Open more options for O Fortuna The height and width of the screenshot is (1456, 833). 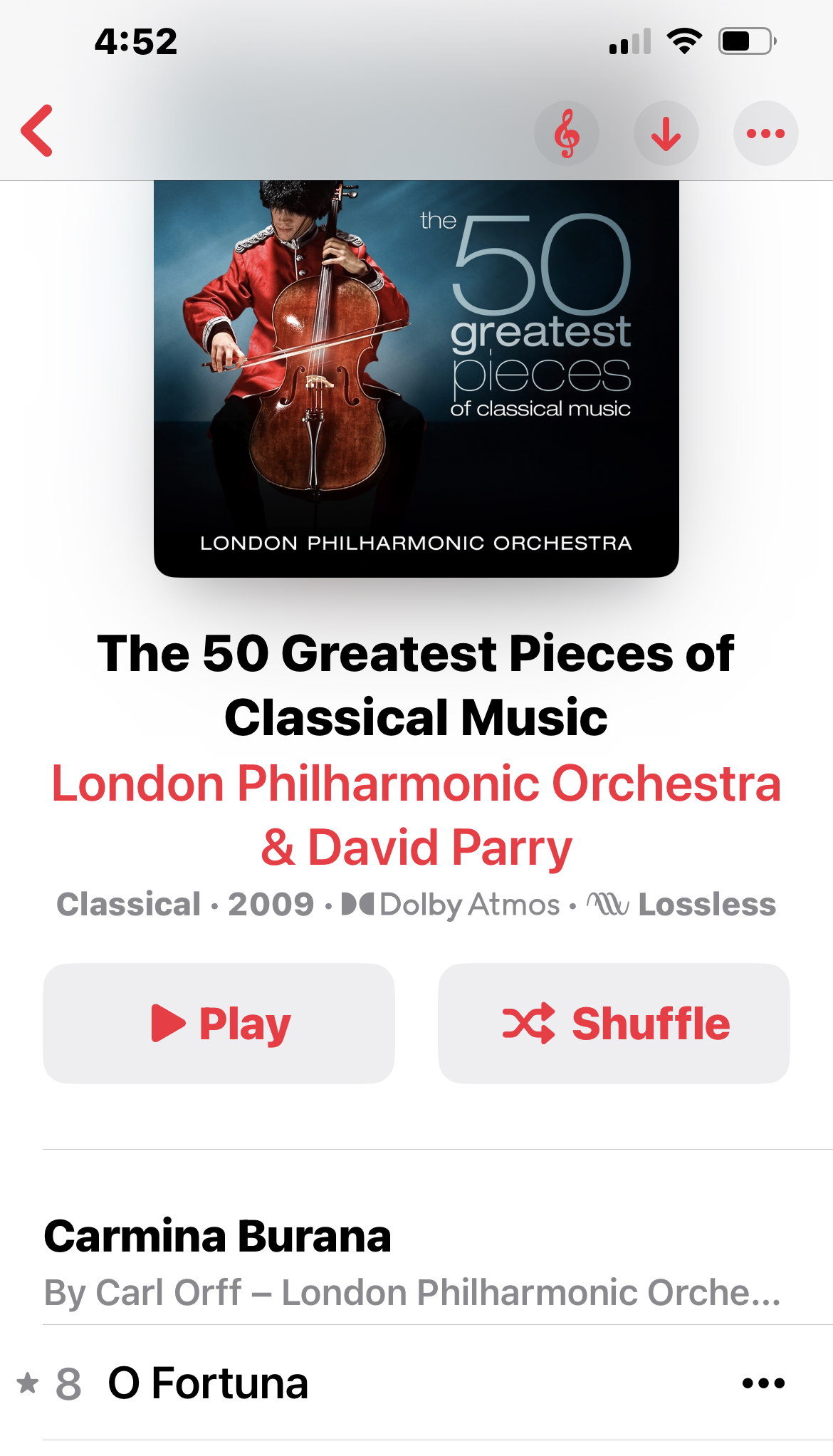tap(763, 1383)
